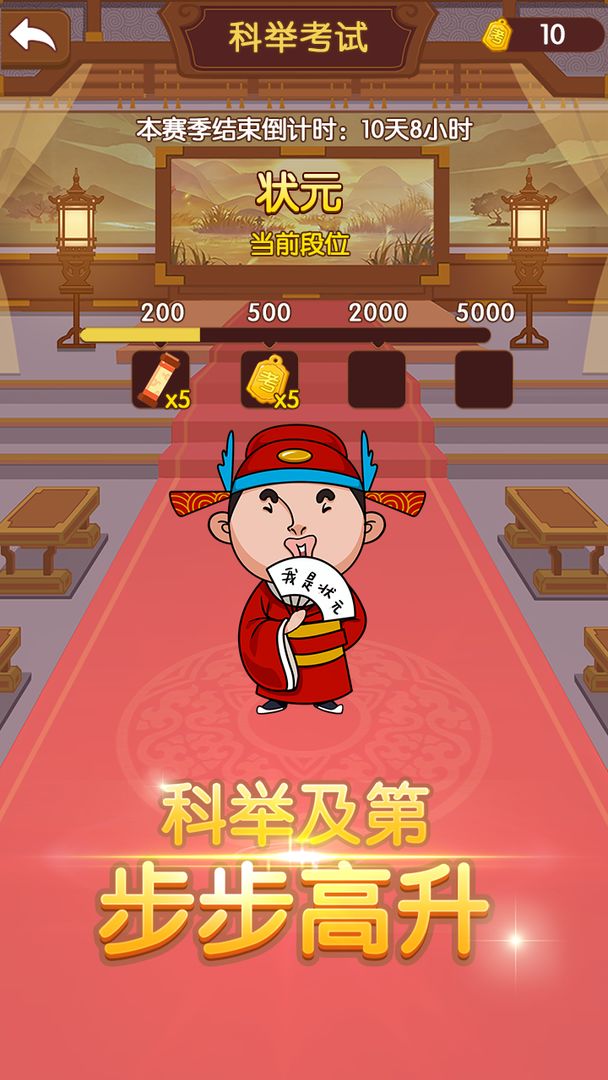Tap the coin x5 reward at 500

(269, 380)
